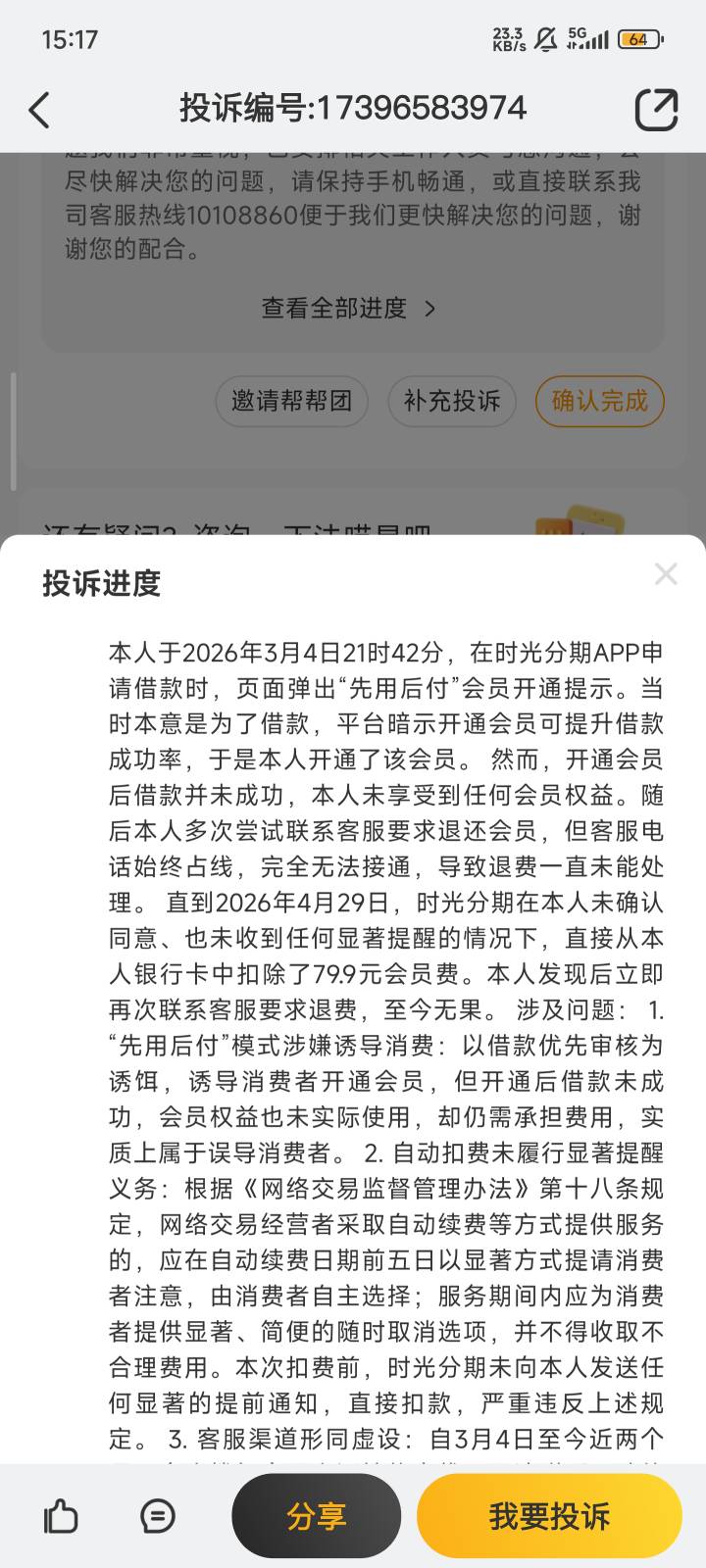
Task: Tap 确认完成 to confirm completion
Action: [599, 401]
